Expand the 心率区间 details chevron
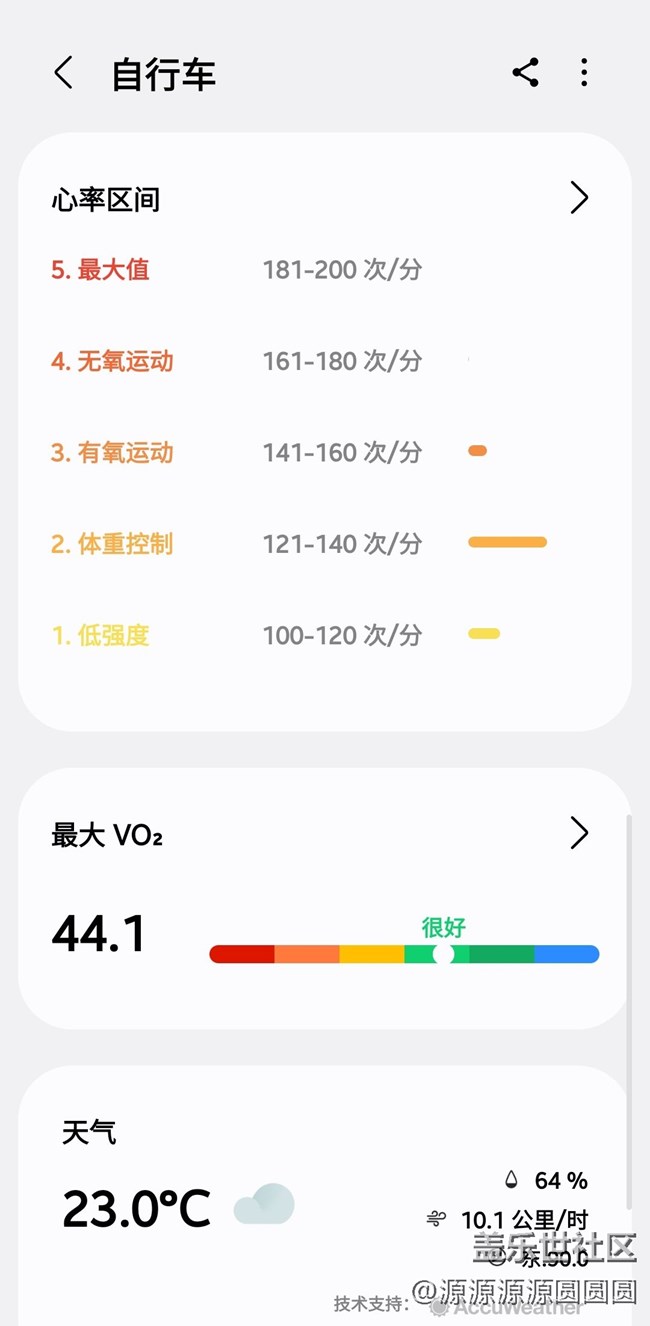 click(x=579, y=198)
